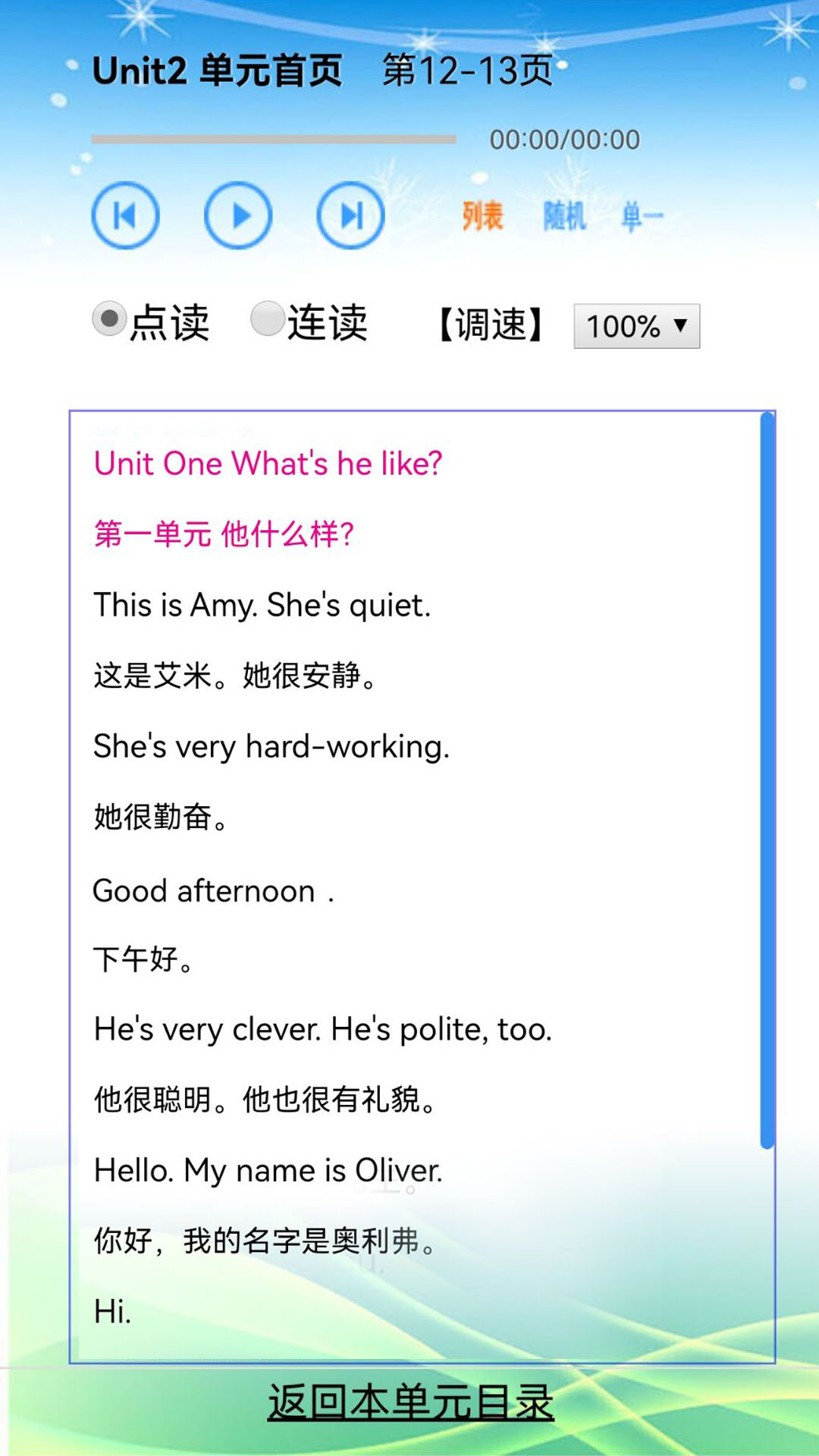Open the 100% speed dropdown
819x1456 pixels.
tap(636, 326)
